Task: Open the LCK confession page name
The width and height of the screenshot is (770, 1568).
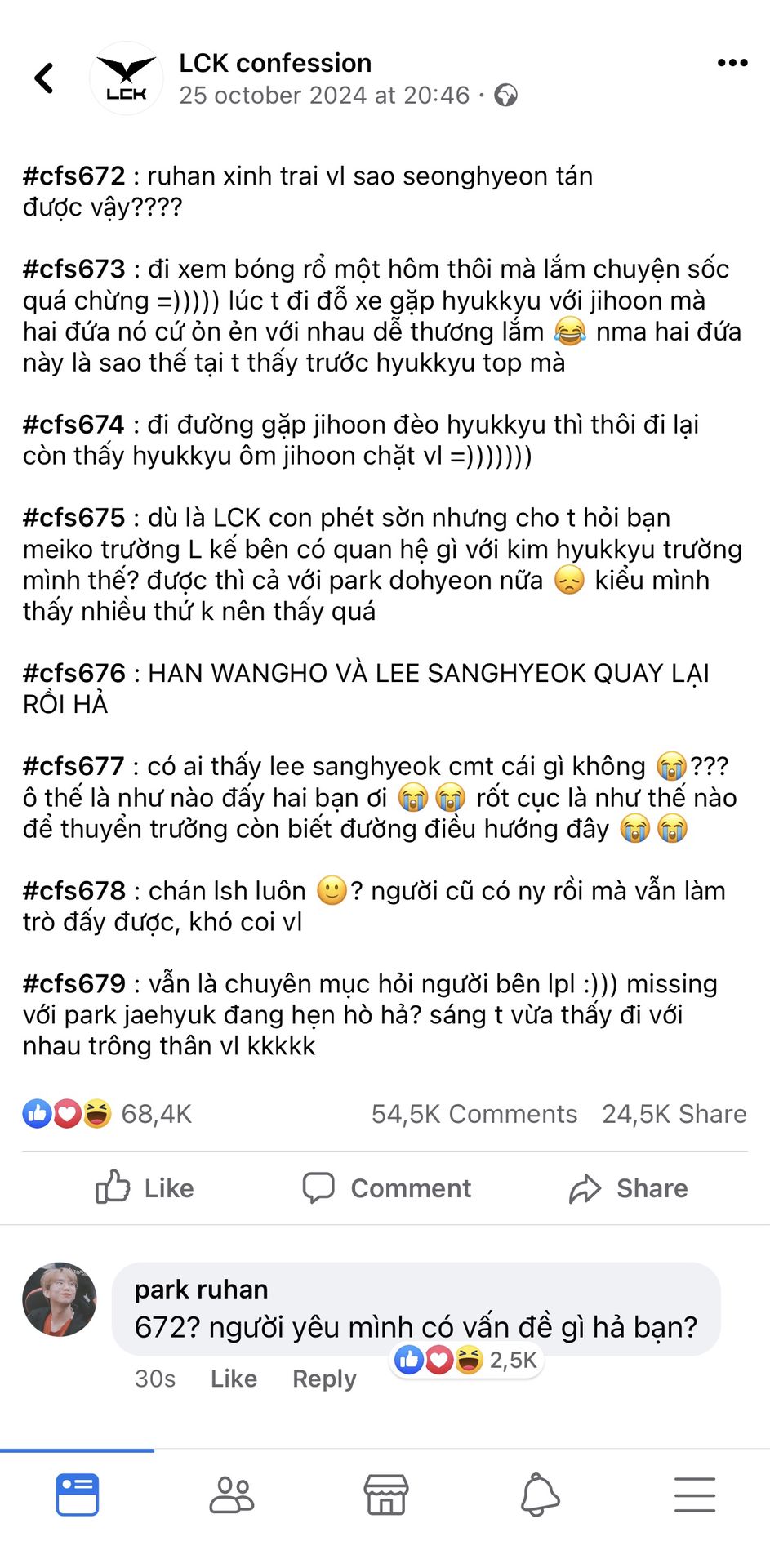Action: (275, 63)
